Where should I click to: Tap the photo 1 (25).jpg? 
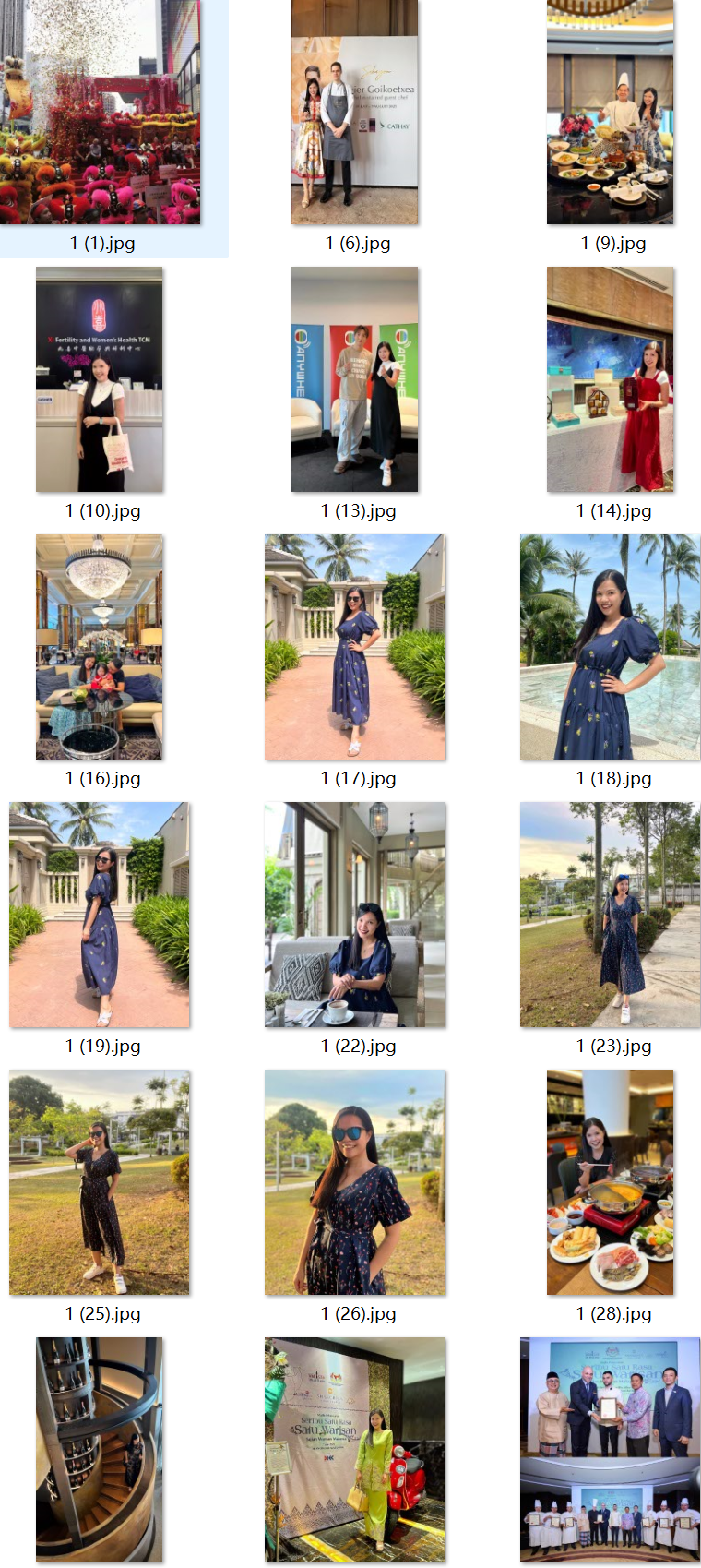click(x=100, y=1182)
